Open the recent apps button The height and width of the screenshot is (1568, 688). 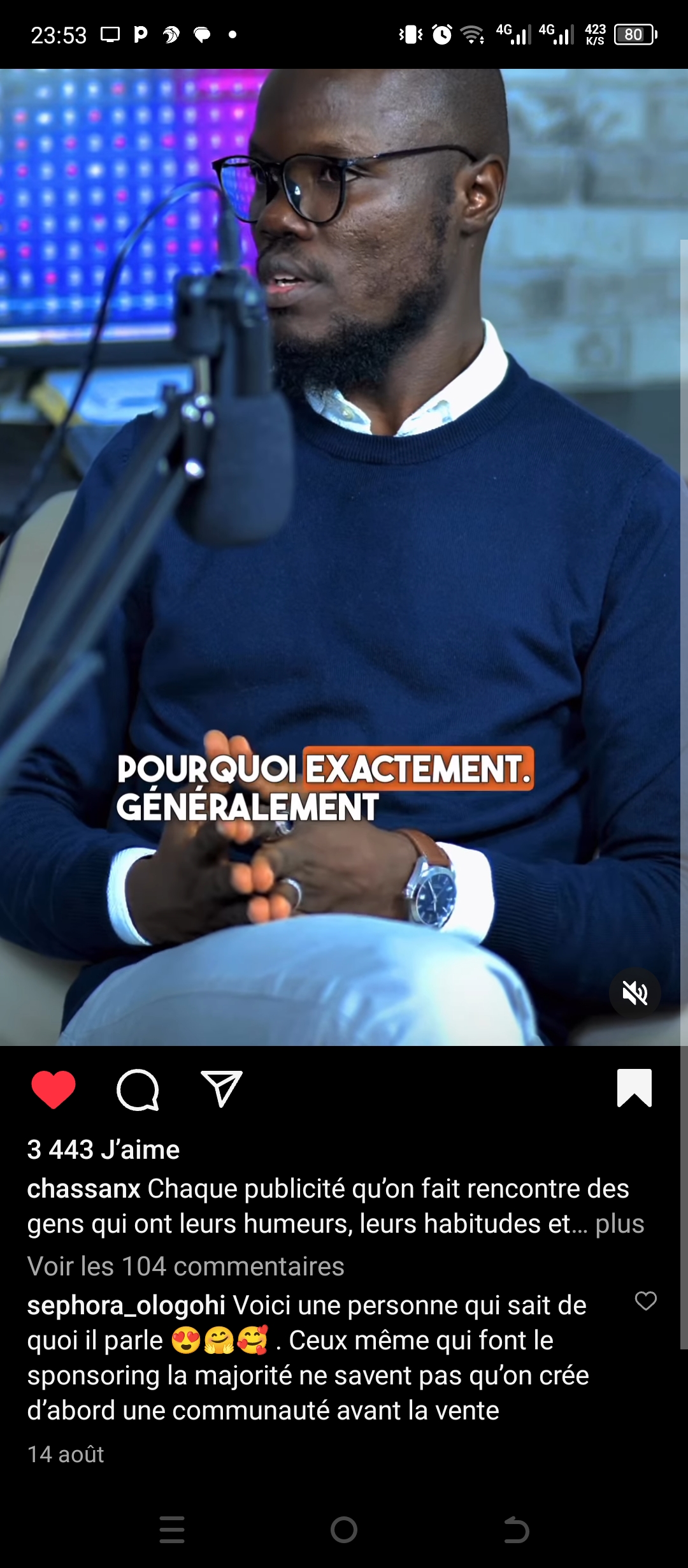tap(172, 1530)
